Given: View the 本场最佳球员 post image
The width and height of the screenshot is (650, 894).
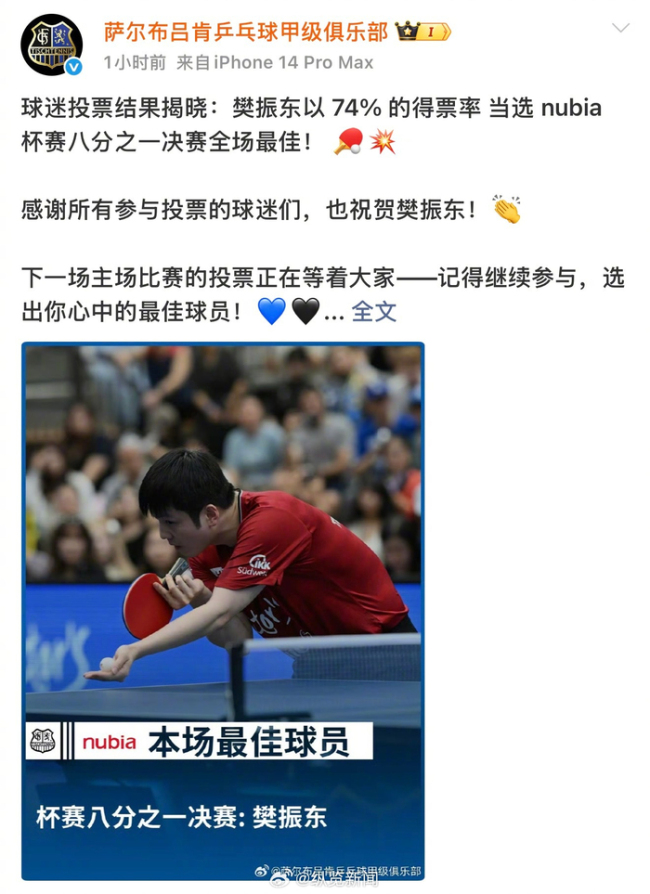Looking at the screenshot, I should (x=223, y=610).
